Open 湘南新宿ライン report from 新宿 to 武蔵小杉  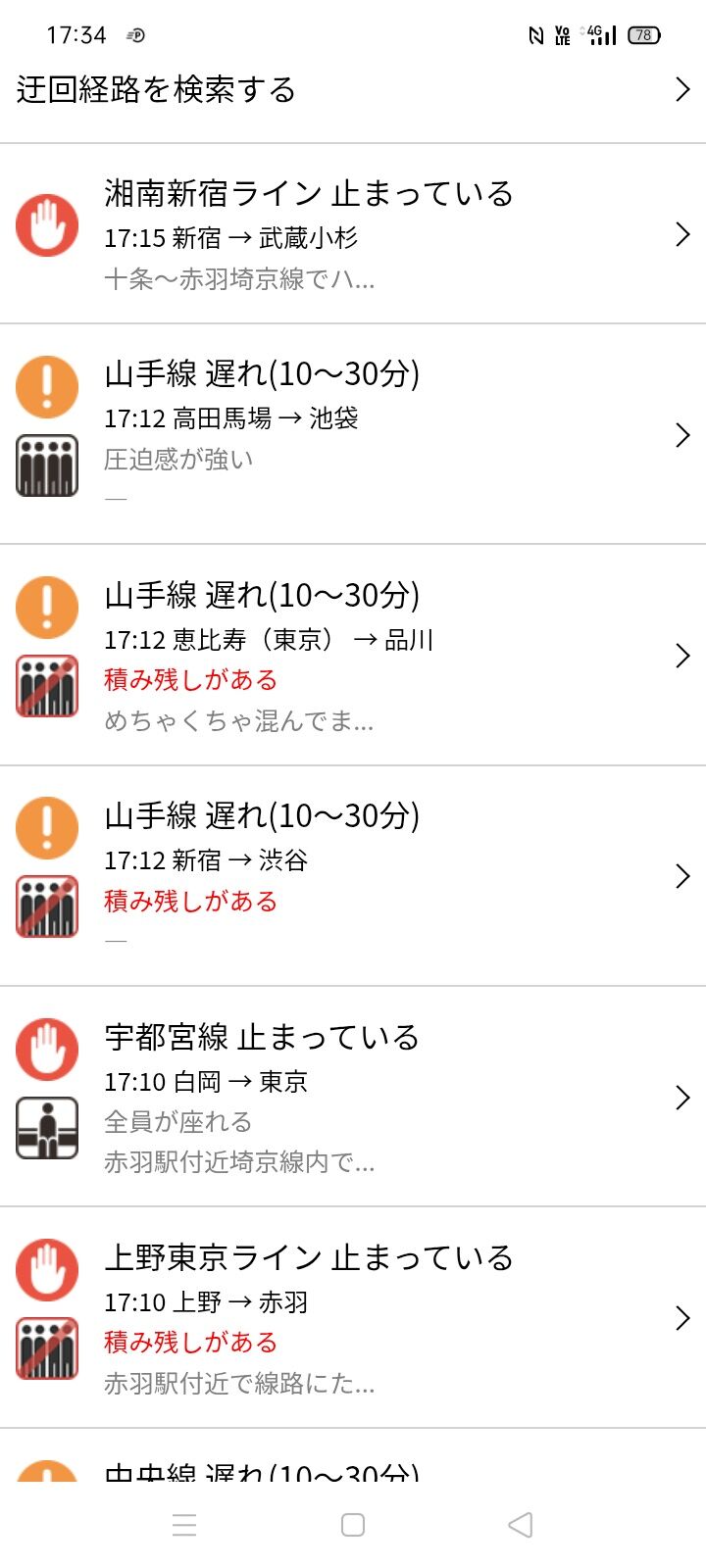(x=353, y=234)
